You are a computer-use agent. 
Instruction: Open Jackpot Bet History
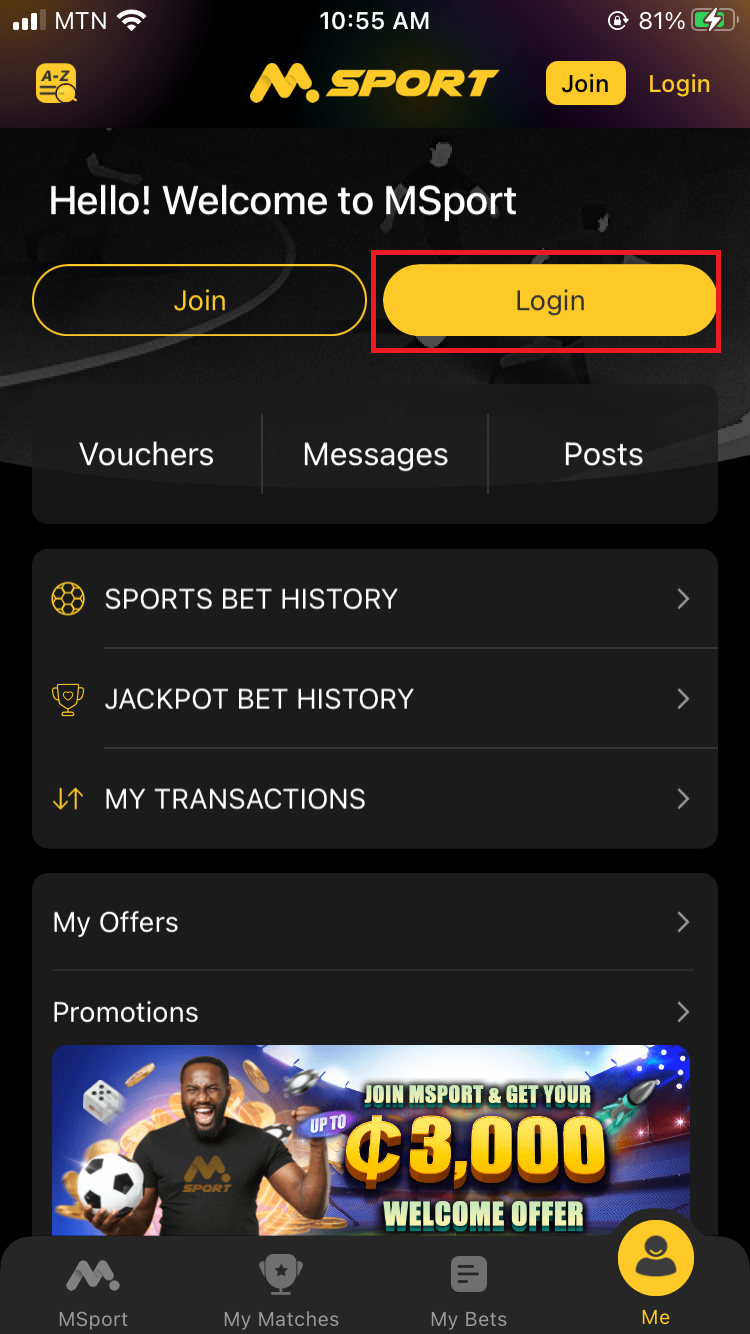[375, 698]
